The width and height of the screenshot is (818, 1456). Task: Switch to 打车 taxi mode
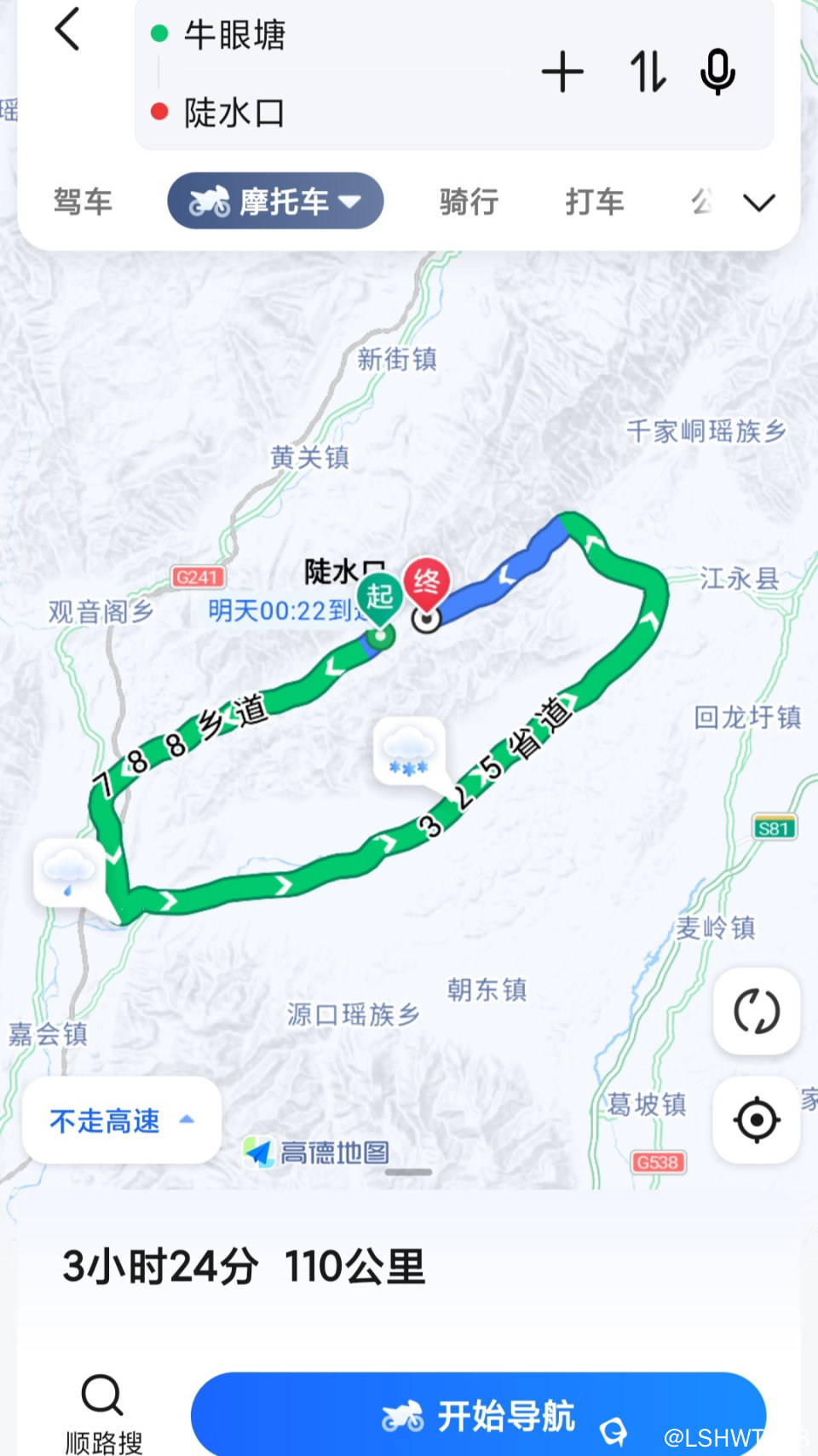coord(595,202)
